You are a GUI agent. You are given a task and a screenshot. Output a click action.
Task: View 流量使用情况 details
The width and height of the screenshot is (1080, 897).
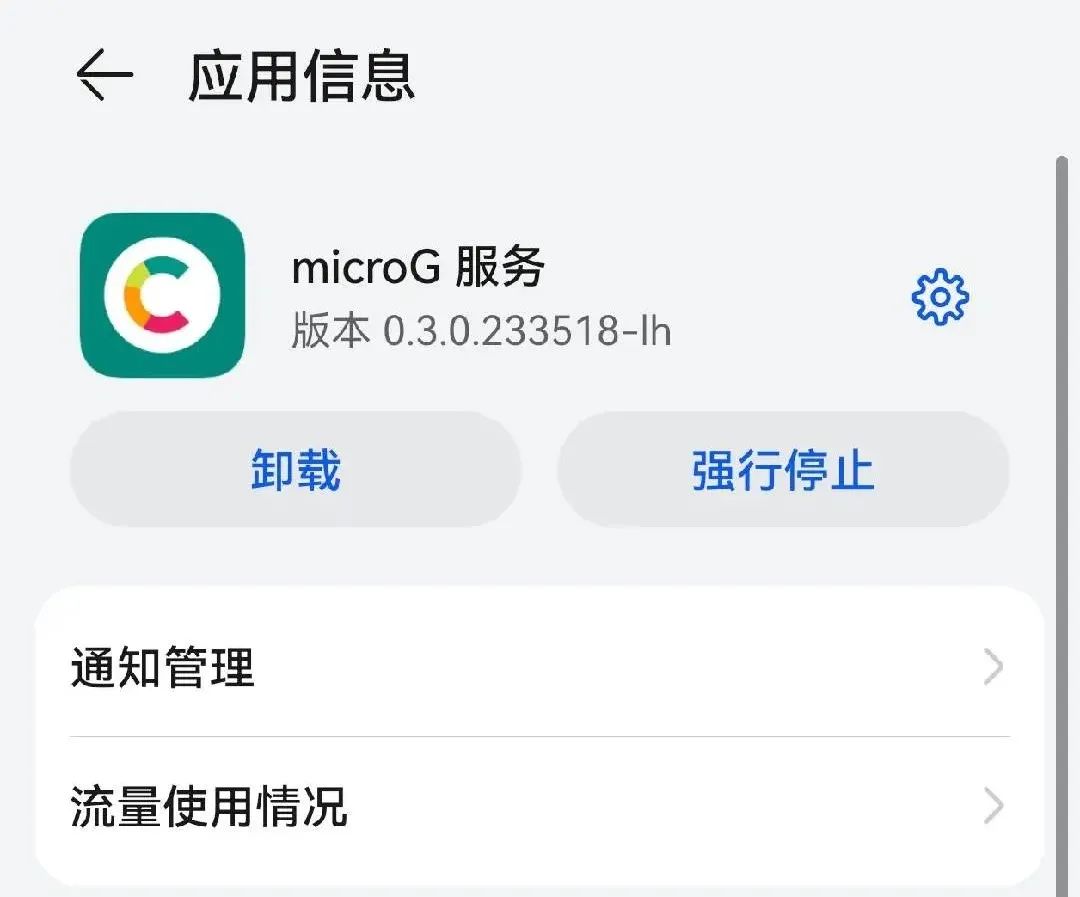pyautogui.click(x=538, y=806)
